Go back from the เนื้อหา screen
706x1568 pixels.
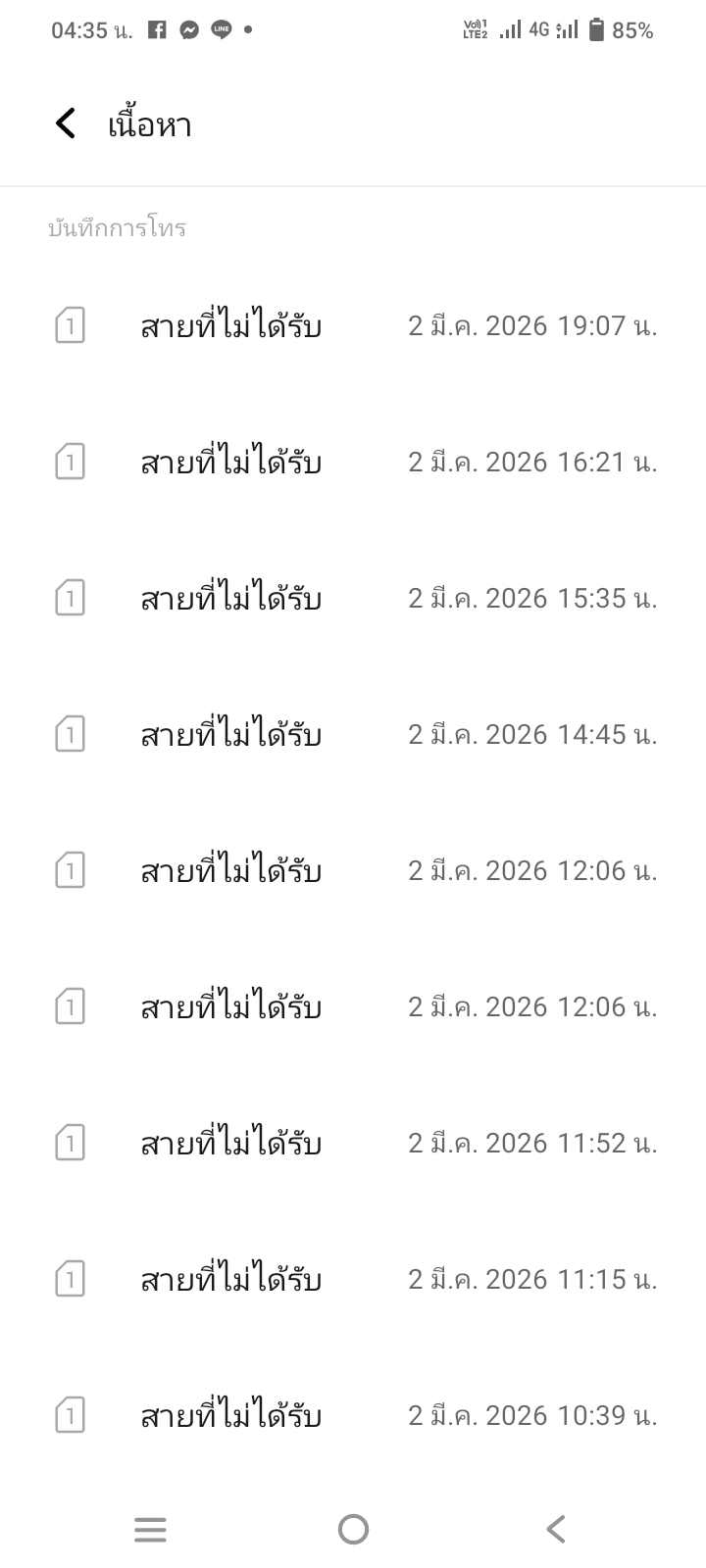[x=66, y=124]
